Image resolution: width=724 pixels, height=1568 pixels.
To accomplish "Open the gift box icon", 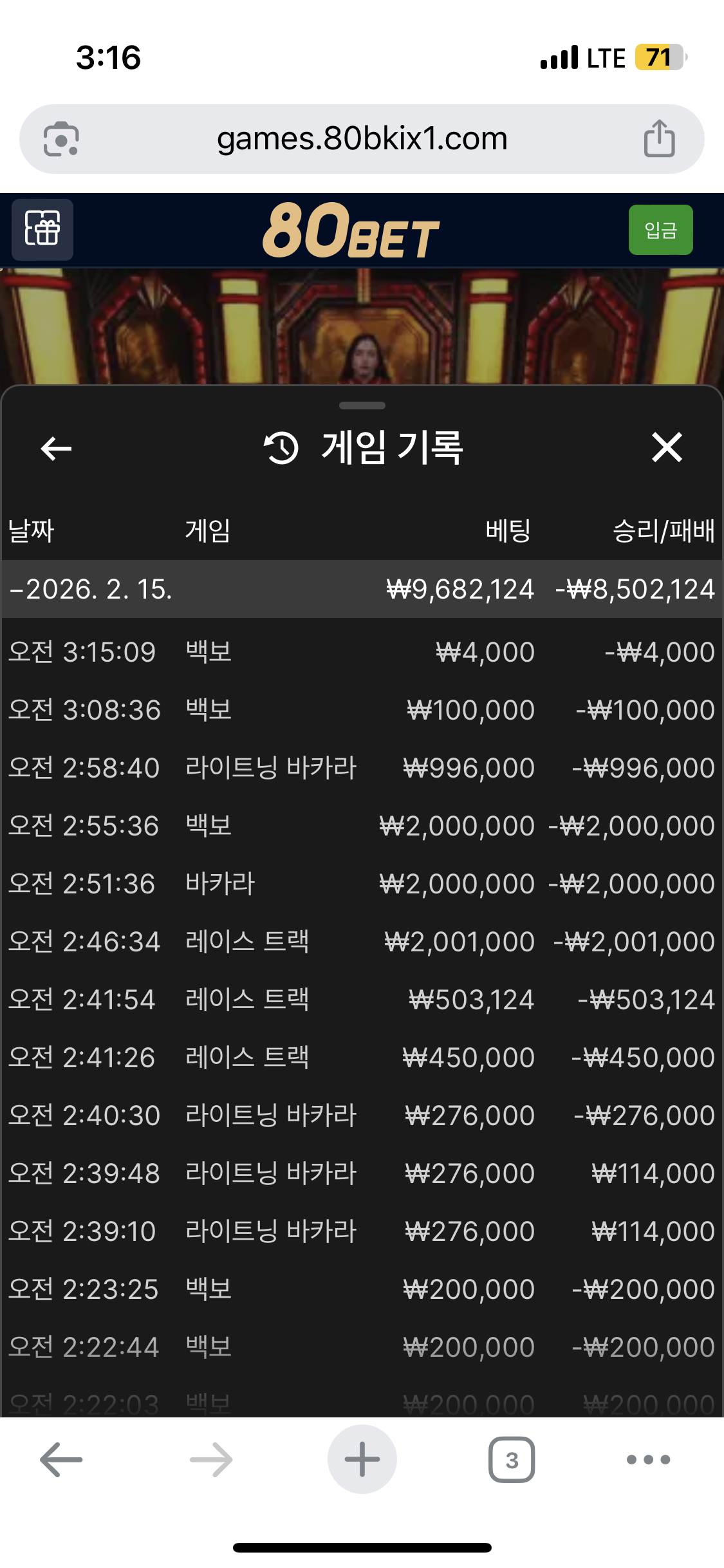I will (x=42, y=229).
